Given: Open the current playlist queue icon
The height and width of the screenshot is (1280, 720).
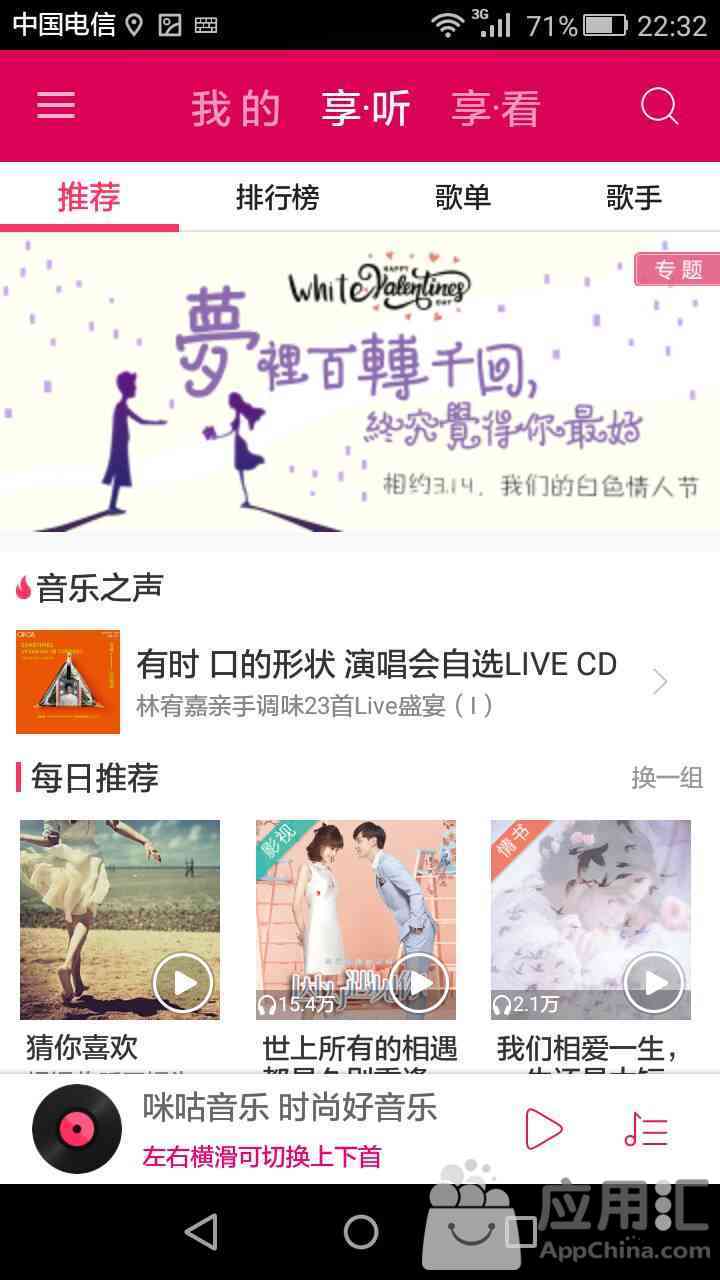Looking at the screenshot, I should 646,1129.
